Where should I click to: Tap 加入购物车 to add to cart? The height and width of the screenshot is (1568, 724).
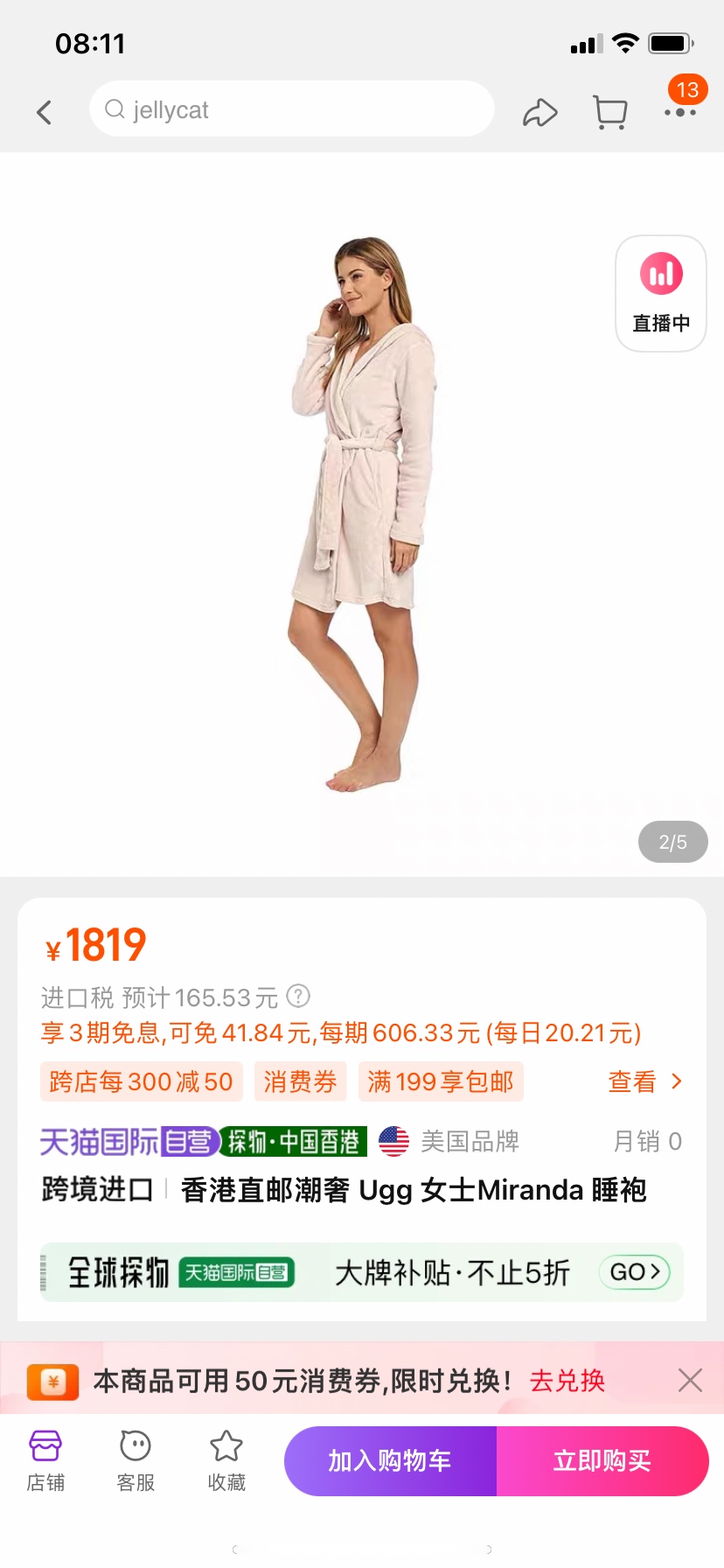390,1460
